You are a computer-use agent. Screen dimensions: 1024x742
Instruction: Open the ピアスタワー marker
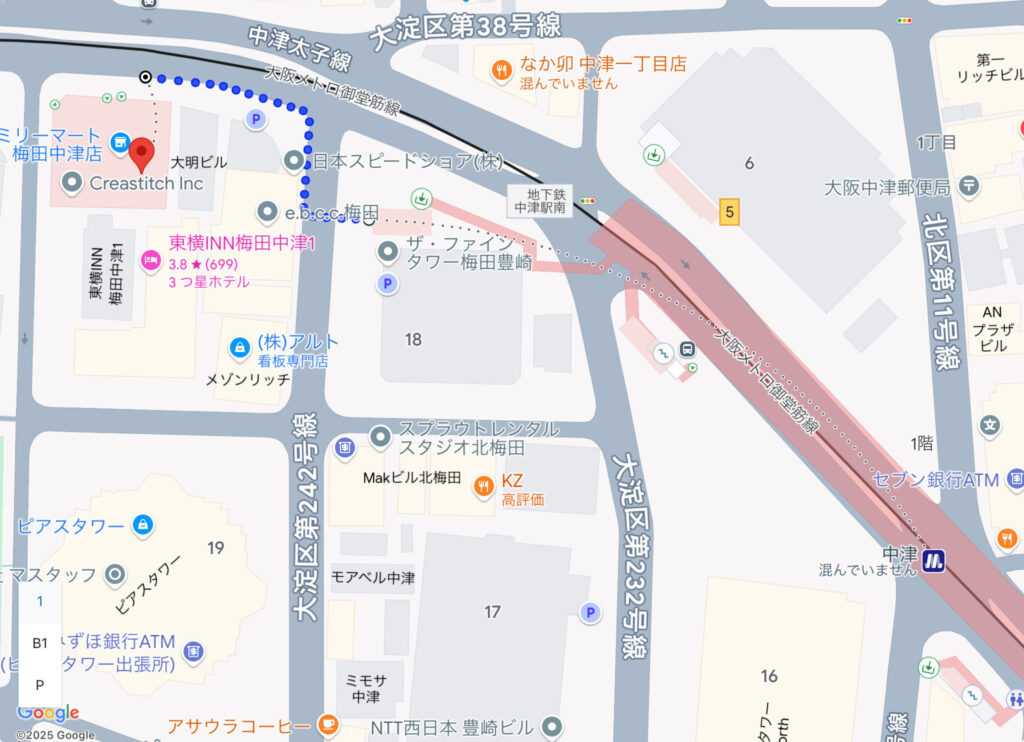point(144,524)
